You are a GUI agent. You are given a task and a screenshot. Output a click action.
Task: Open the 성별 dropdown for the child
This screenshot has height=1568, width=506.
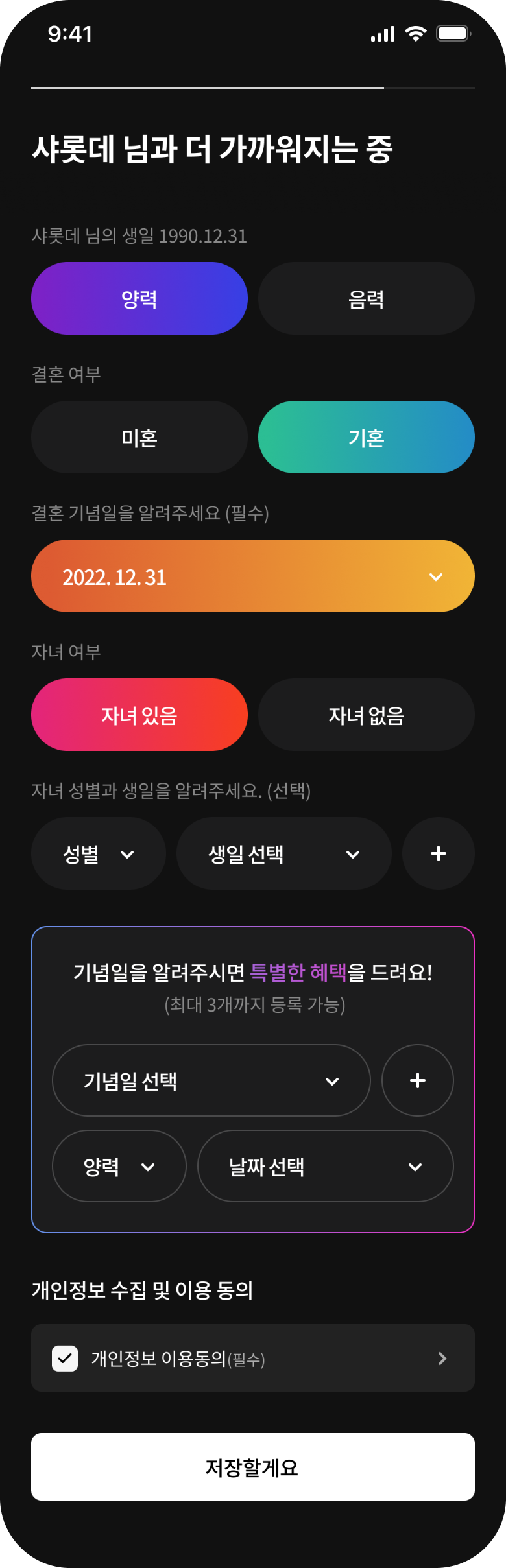click(x=99, y=853)
